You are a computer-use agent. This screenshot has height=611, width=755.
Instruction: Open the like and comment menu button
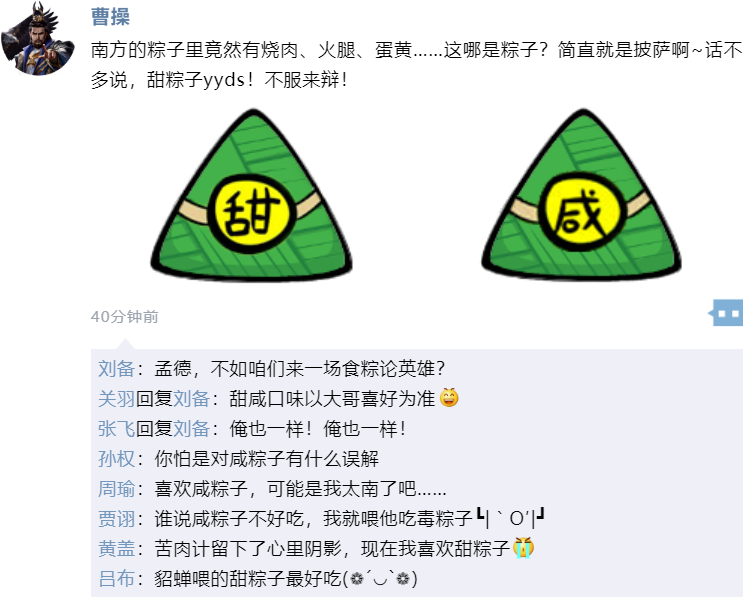tap(727, 313)
